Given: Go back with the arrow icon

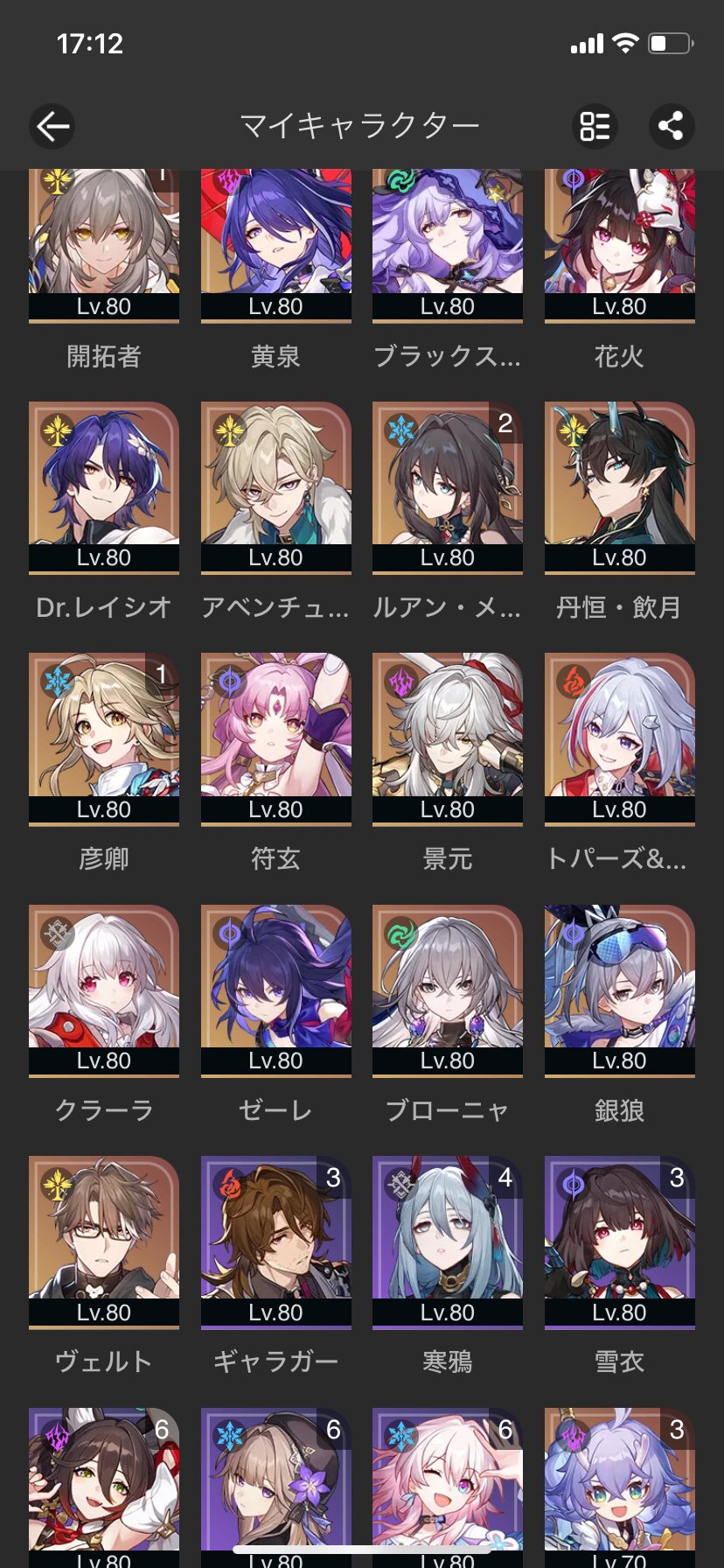Looking at the screenshot, I should (52, 126).
